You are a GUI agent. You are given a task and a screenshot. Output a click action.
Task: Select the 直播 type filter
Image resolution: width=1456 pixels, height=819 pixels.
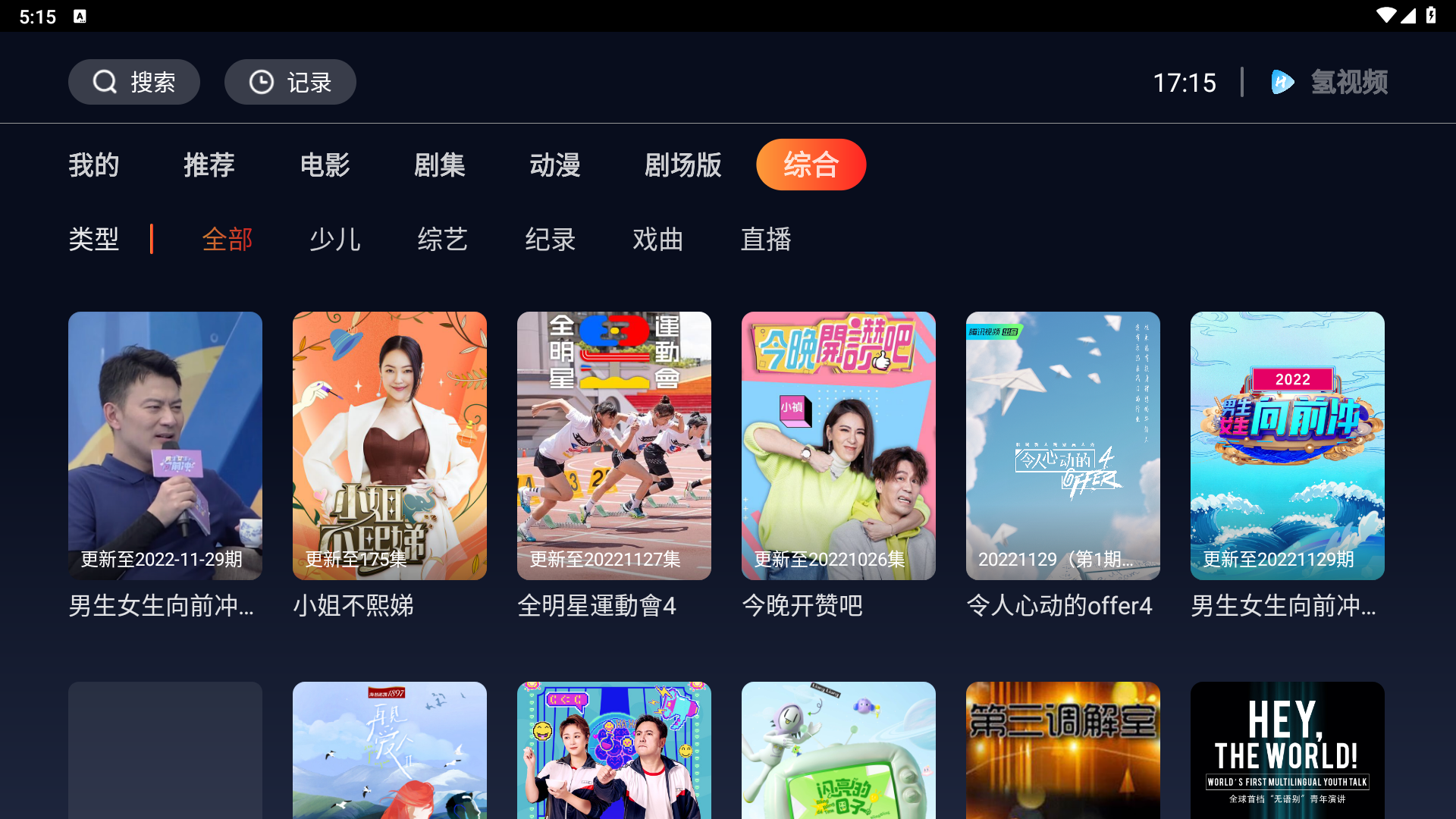tap(766, 239)
